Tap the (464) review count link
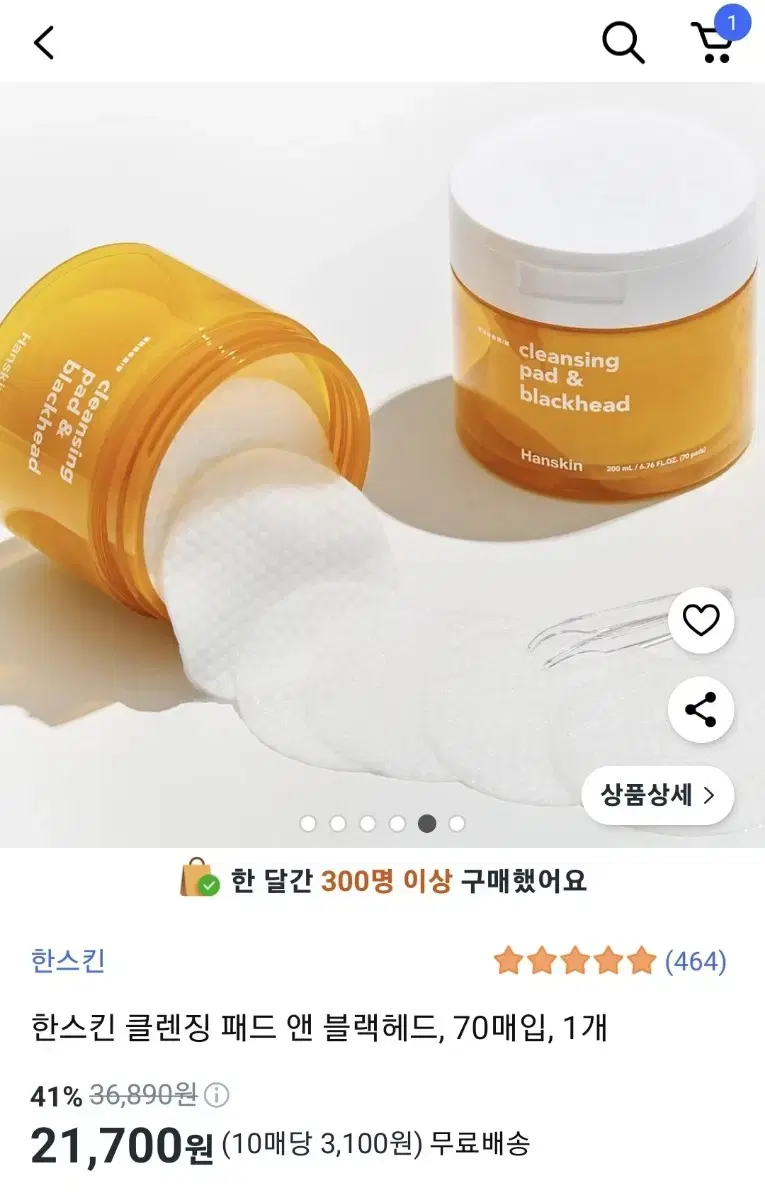This screenshot has height=1200, width=765. pyautogui.click(x=694, y=960)
